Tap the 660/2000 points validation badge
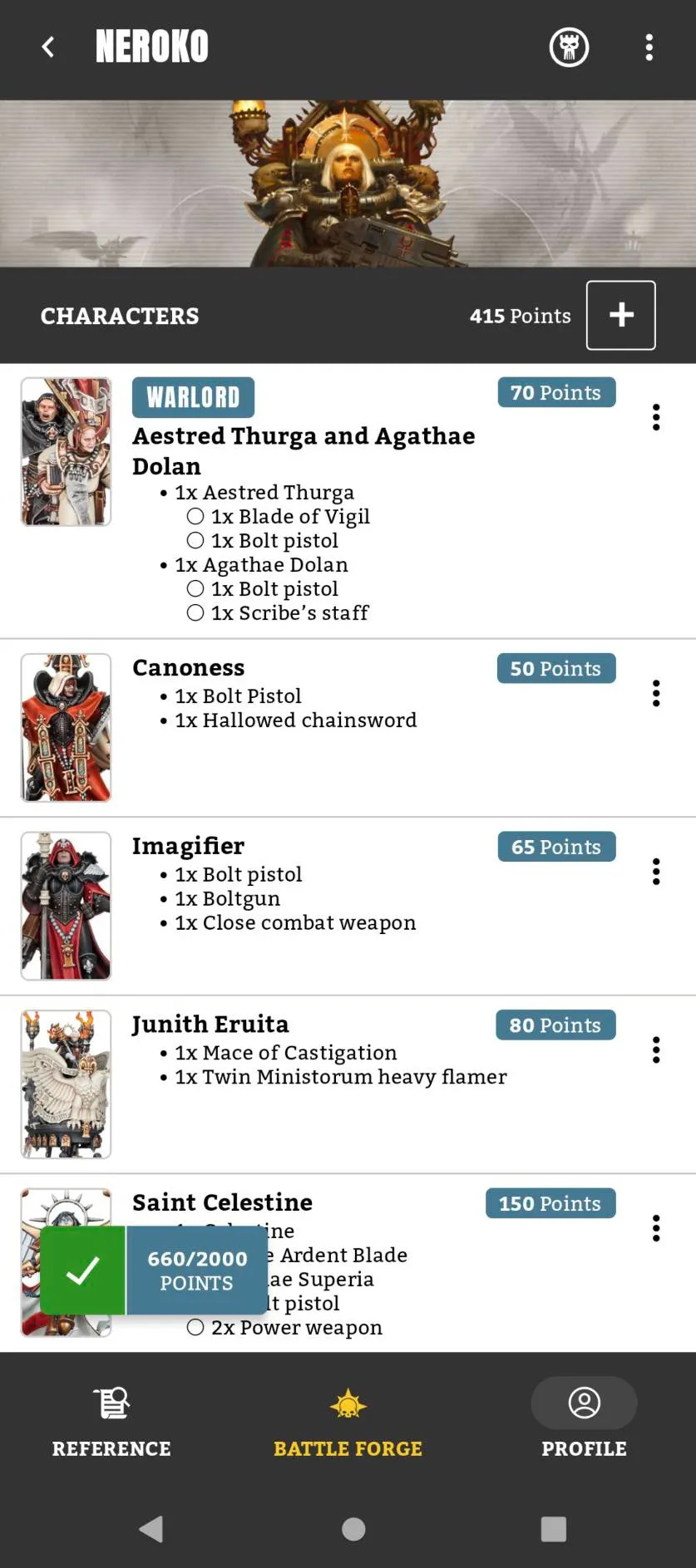The image size is (696, 1568). (x=155, y=1270)
